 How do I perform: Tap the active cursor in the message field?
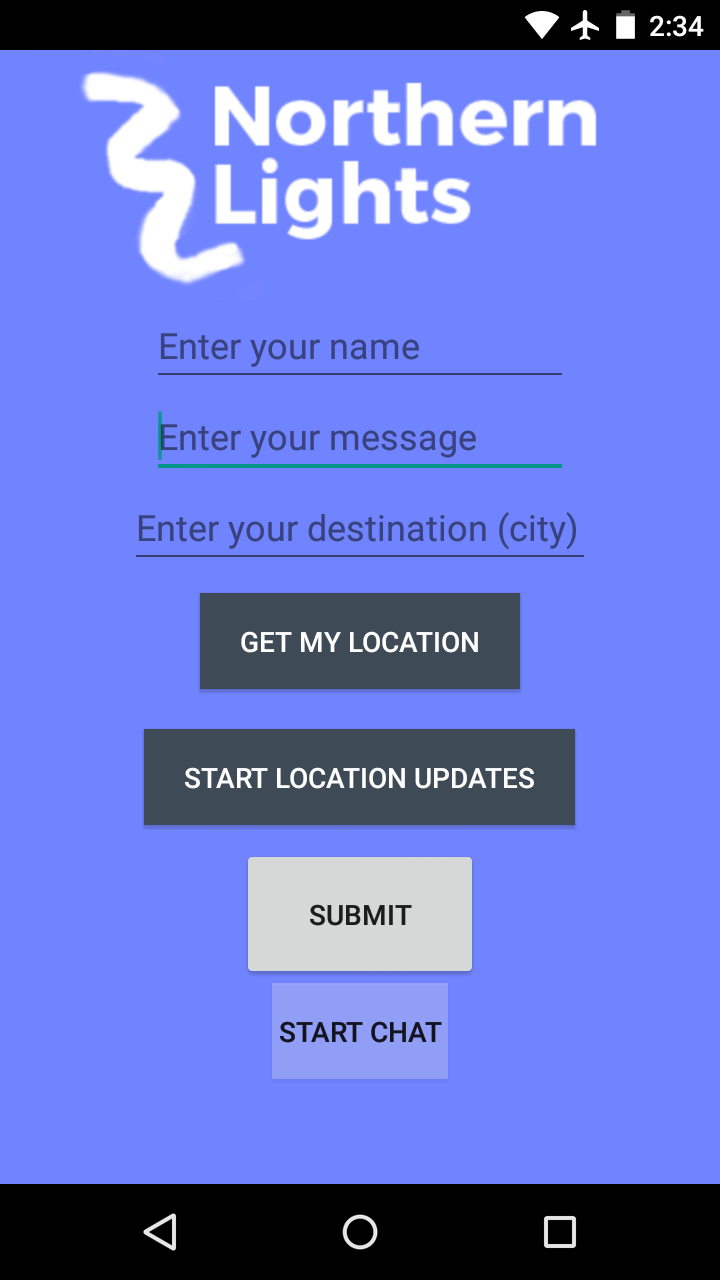(160, 437)
